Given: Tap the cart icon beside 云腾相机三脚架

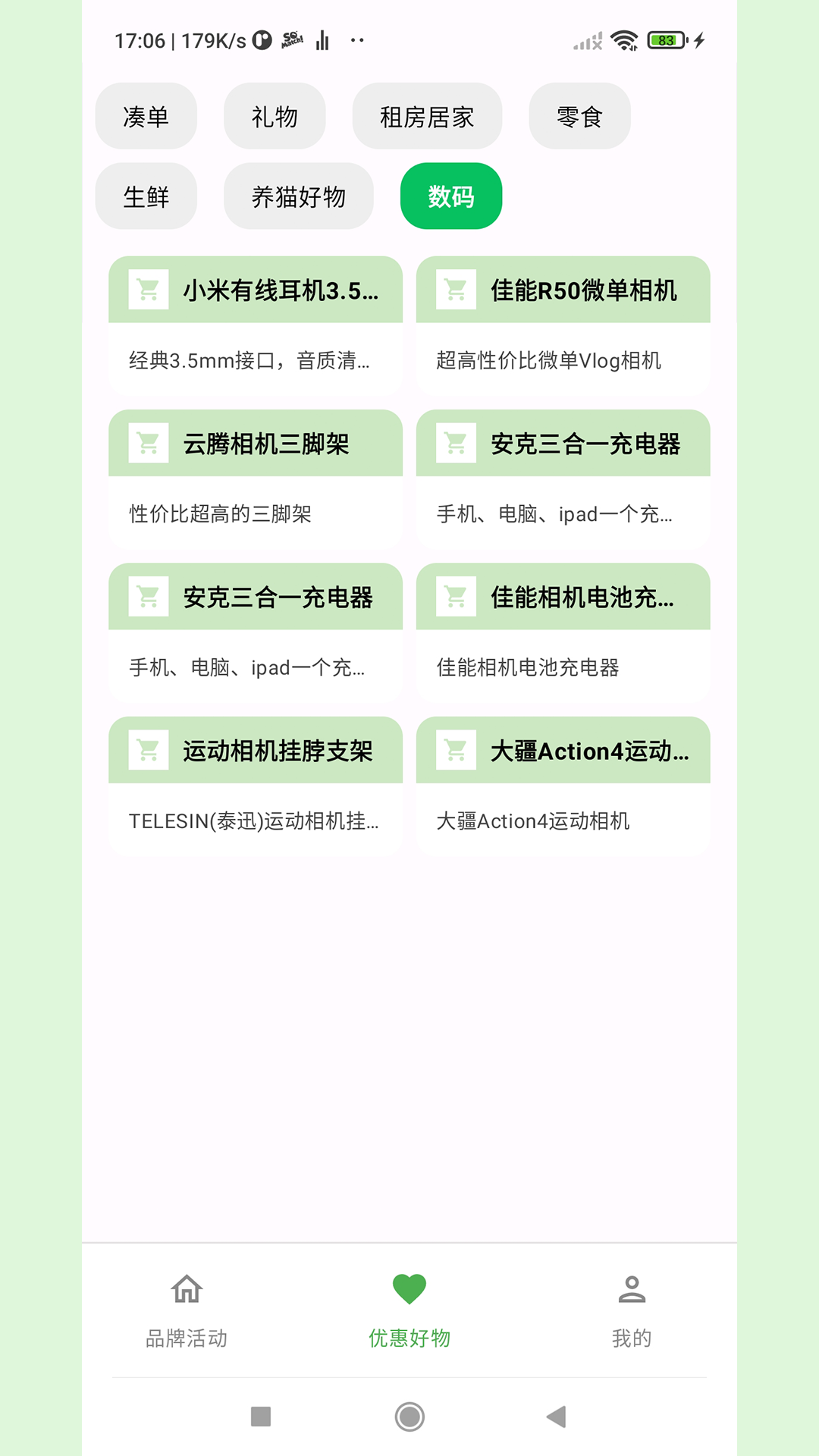Looking at the screenshot, I should (148, 444).
